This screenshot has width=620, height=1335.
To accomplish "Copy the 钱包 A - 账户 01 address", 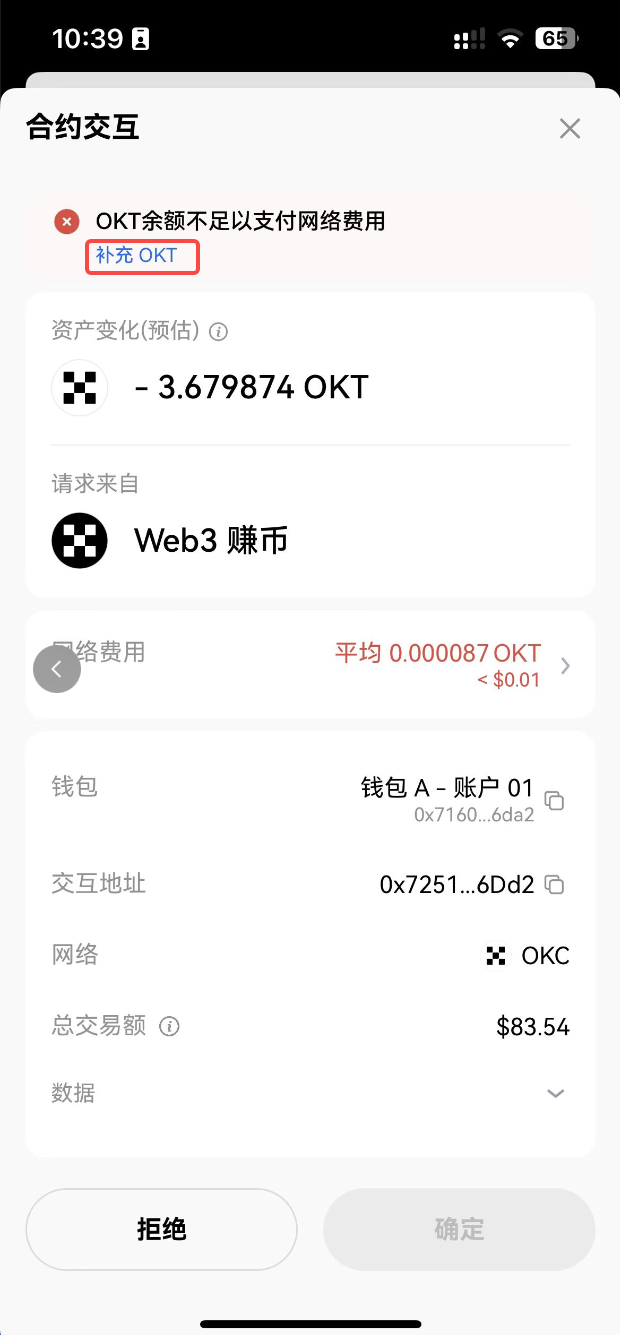I will click(x=554, y=800).
